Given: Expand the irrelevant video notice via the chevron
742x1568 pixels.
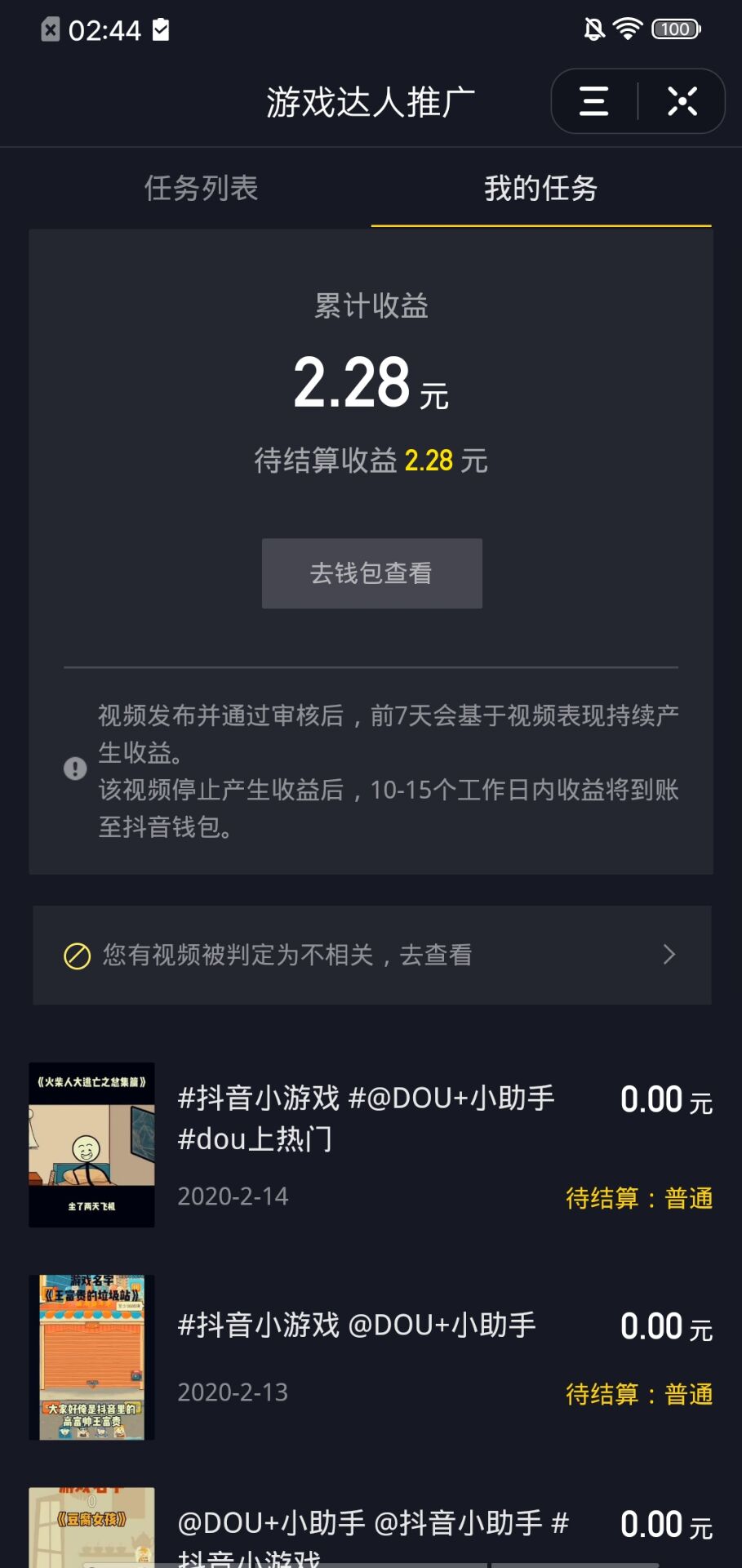Looking at the screenshot, I should tap(669, 954).
